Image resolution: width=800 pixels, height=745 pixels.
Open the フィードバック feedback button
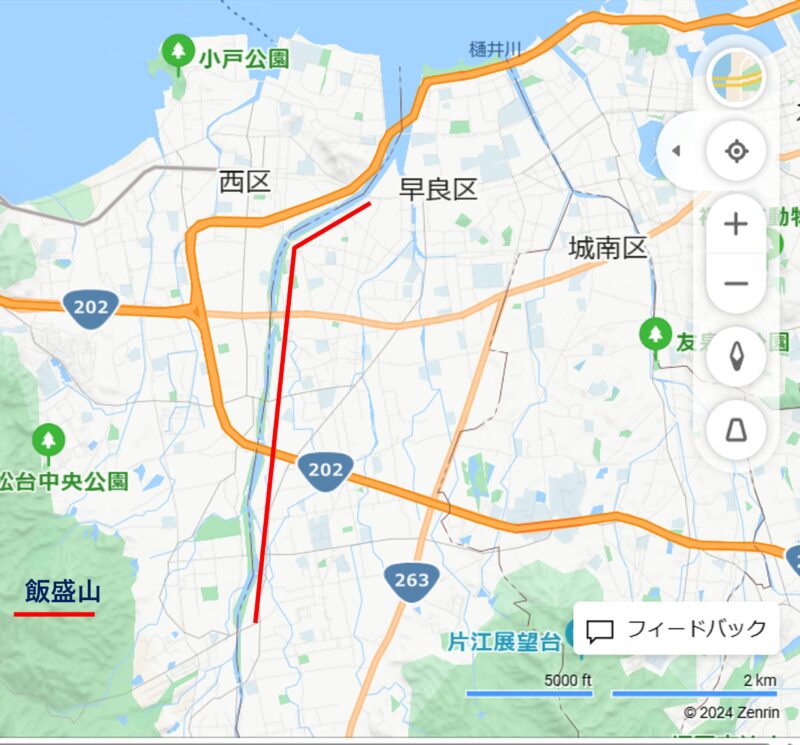(x=676, y=629)
